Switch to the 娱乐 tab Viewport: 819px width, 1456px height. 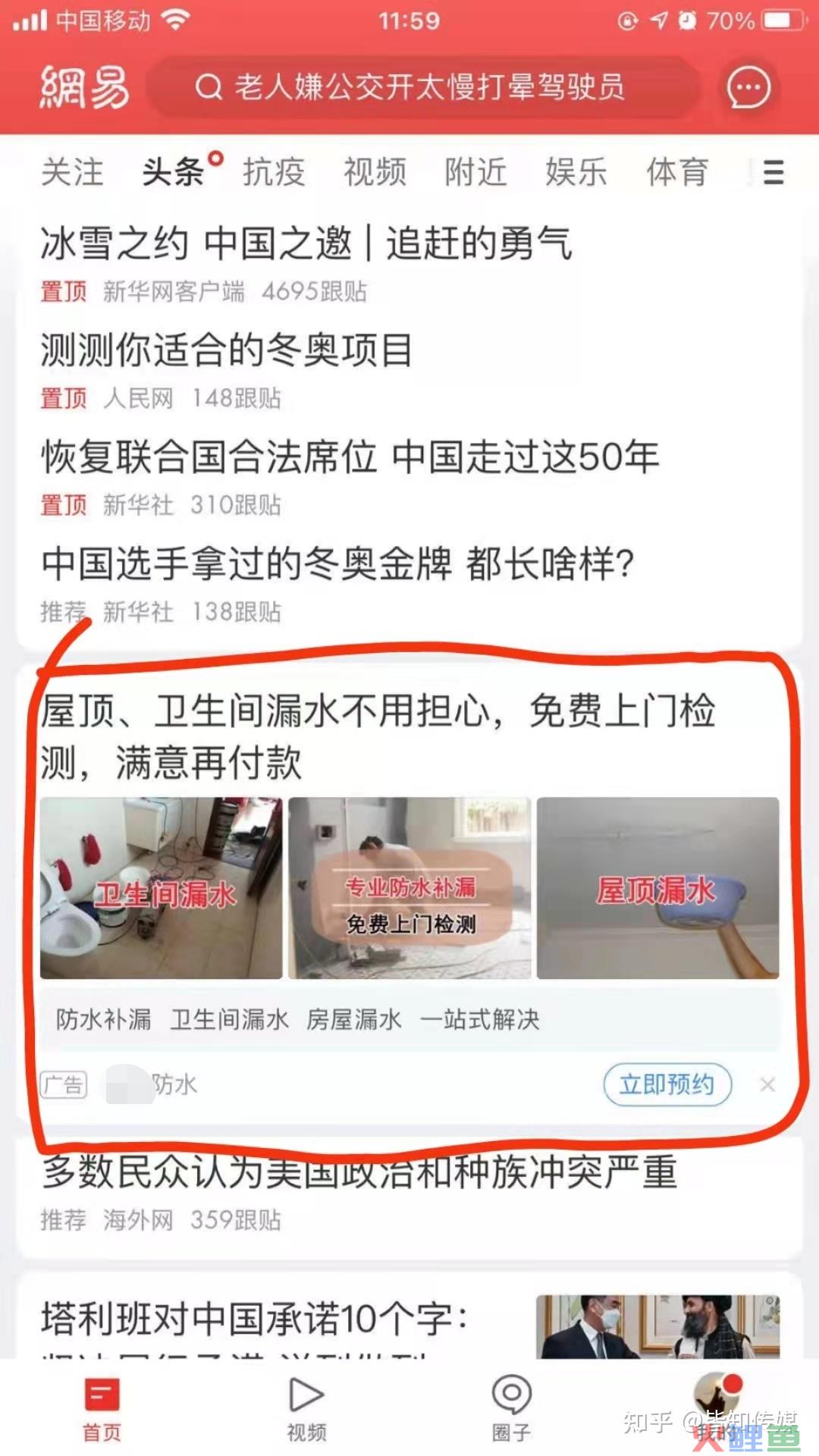pos(576,172)
